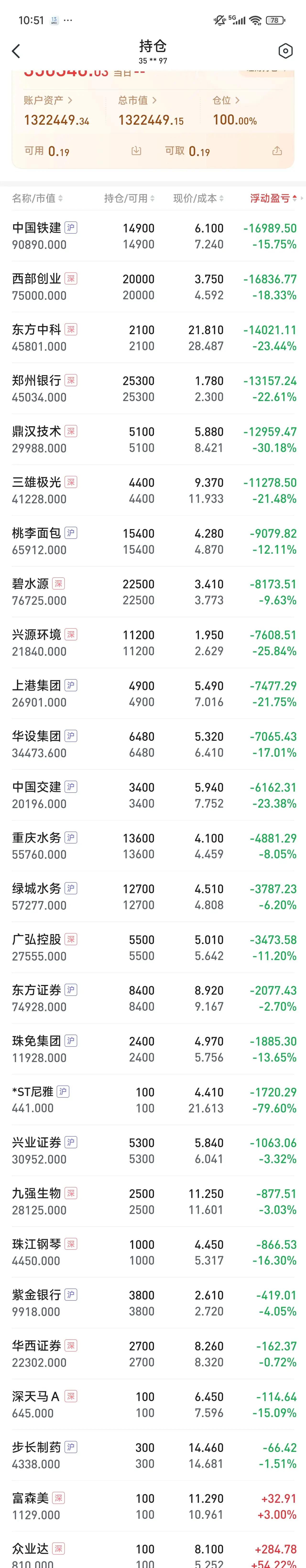Screen dimensions: 306x1568
Task: Open the 中国铁建 holding row
Action: [153, 236]
